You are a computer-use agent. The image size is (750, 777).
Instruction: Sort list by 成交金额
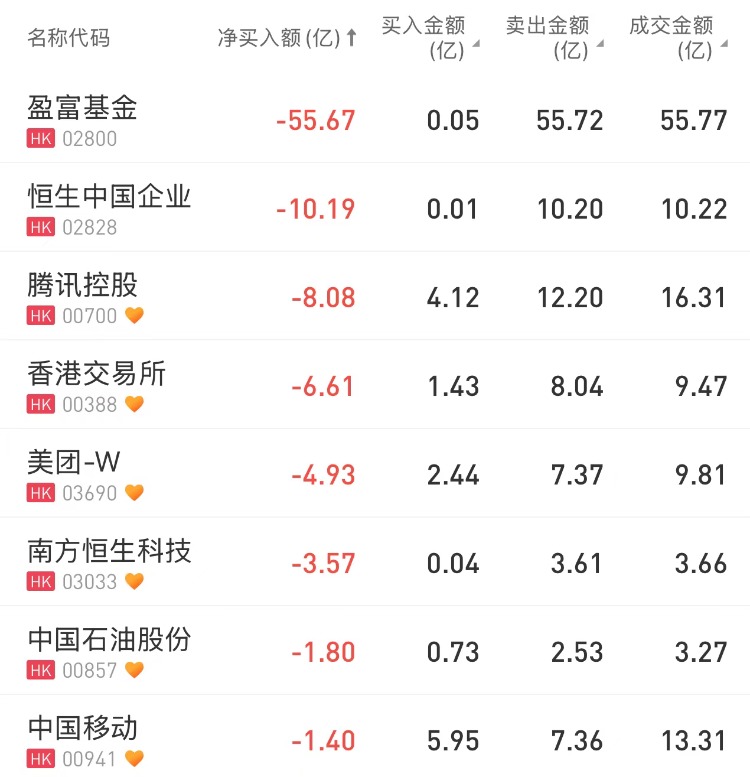[x=678, y=38]
